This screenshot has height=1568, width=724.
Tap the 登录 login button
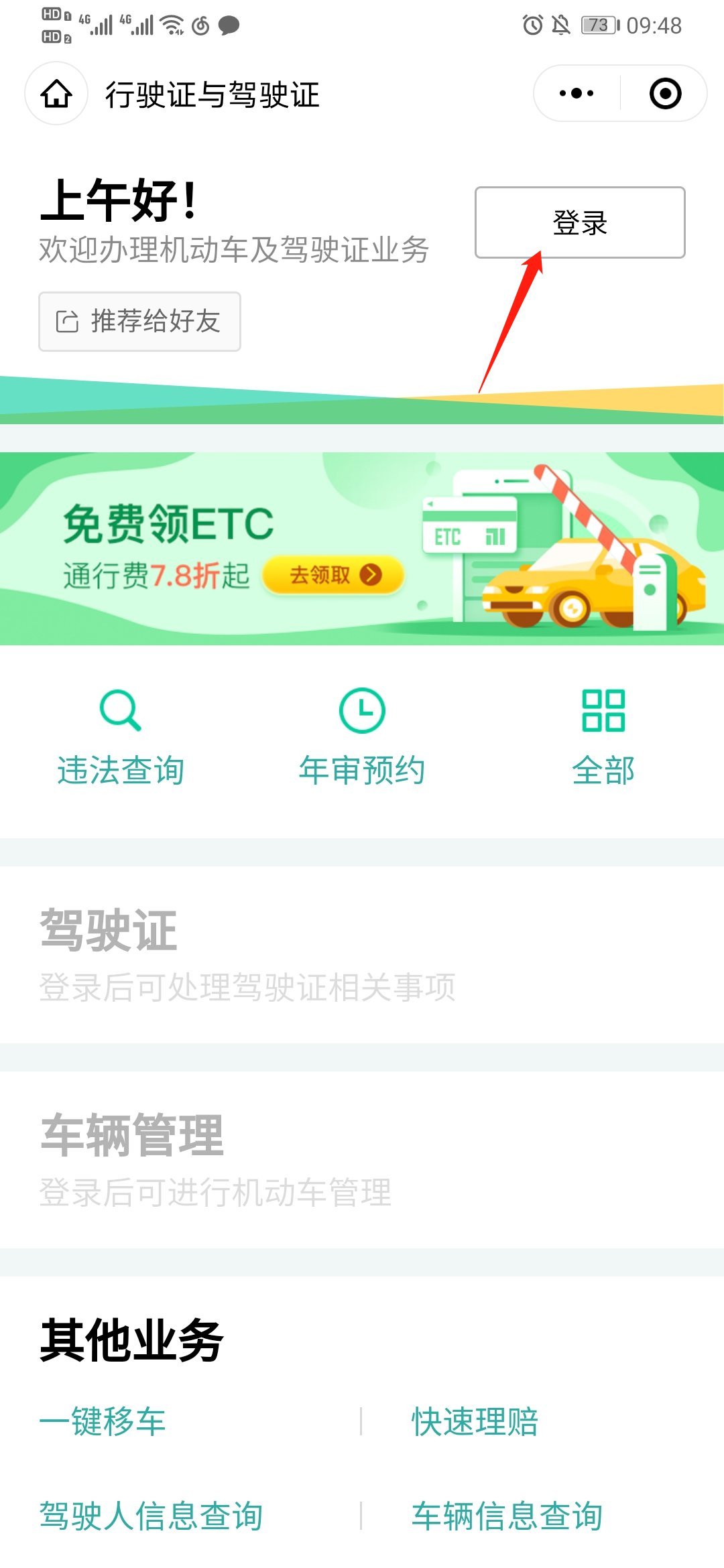coord(580,222)
